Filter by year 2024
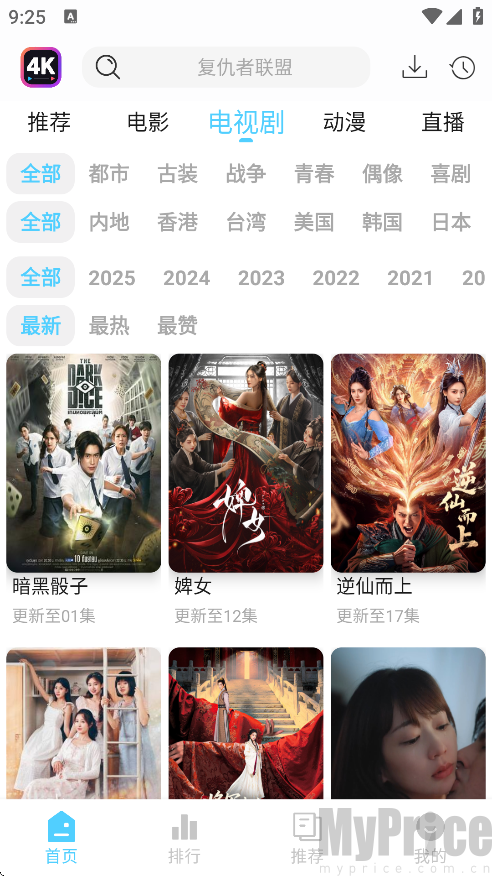 [187, 278]
